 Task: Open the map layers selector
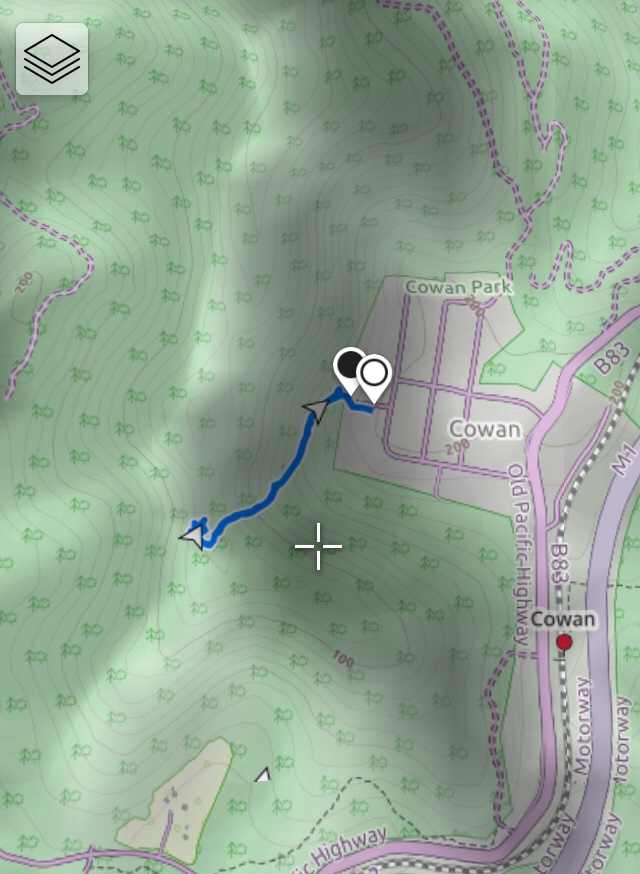click(x=52, y=59)
